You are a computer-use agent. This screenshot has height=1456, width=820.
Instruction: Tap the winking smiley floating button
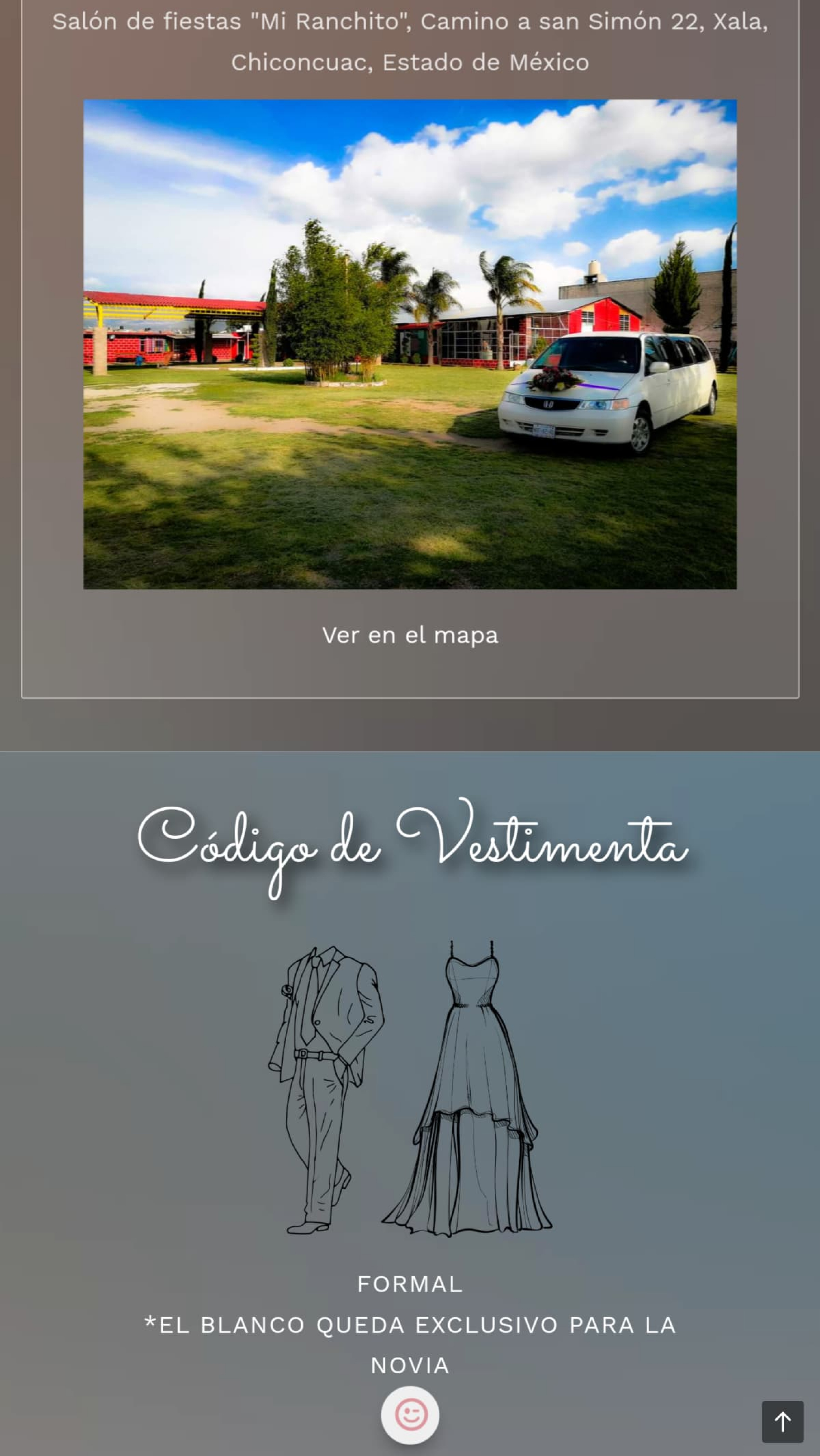[410, 1415]
